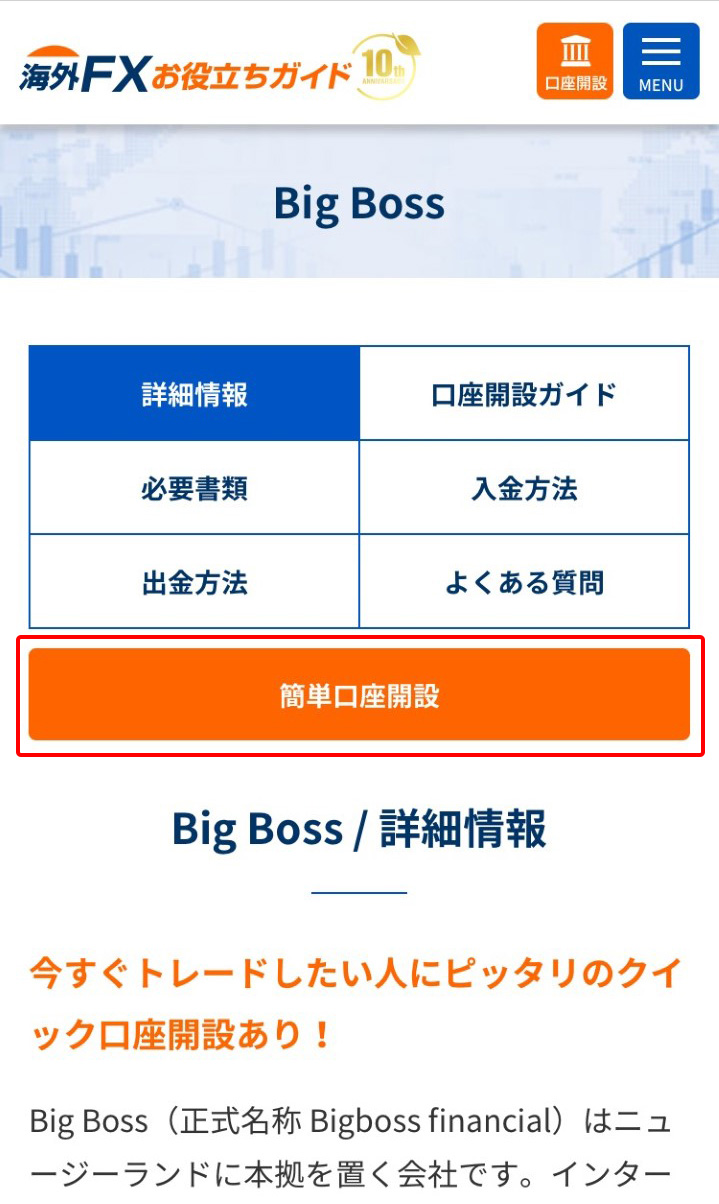Switch to the 出金方法 tab
719x1204 pixels.
[x=194, y=582]
